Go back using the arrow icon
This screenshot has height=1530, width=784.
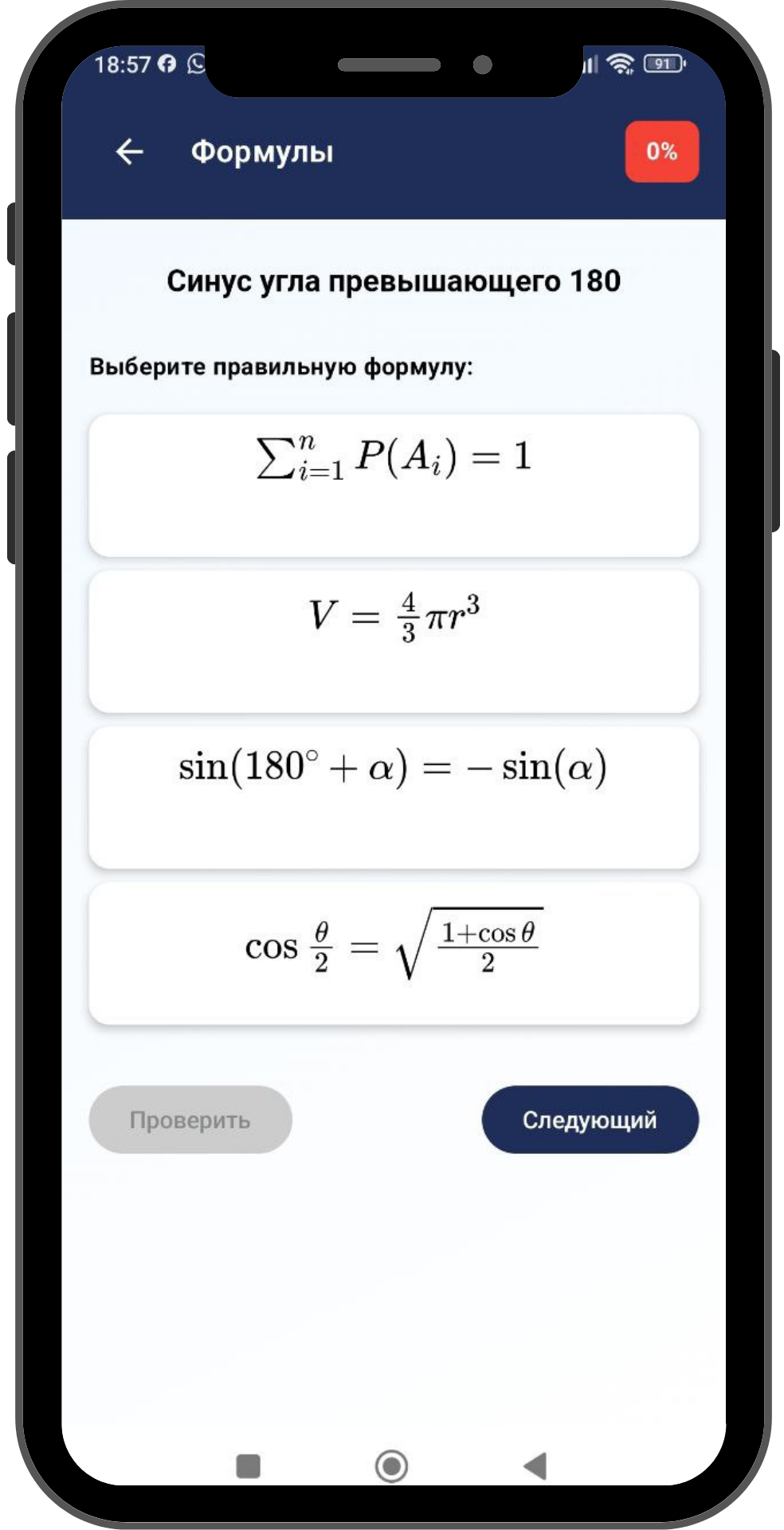click(x=129, y=151)
